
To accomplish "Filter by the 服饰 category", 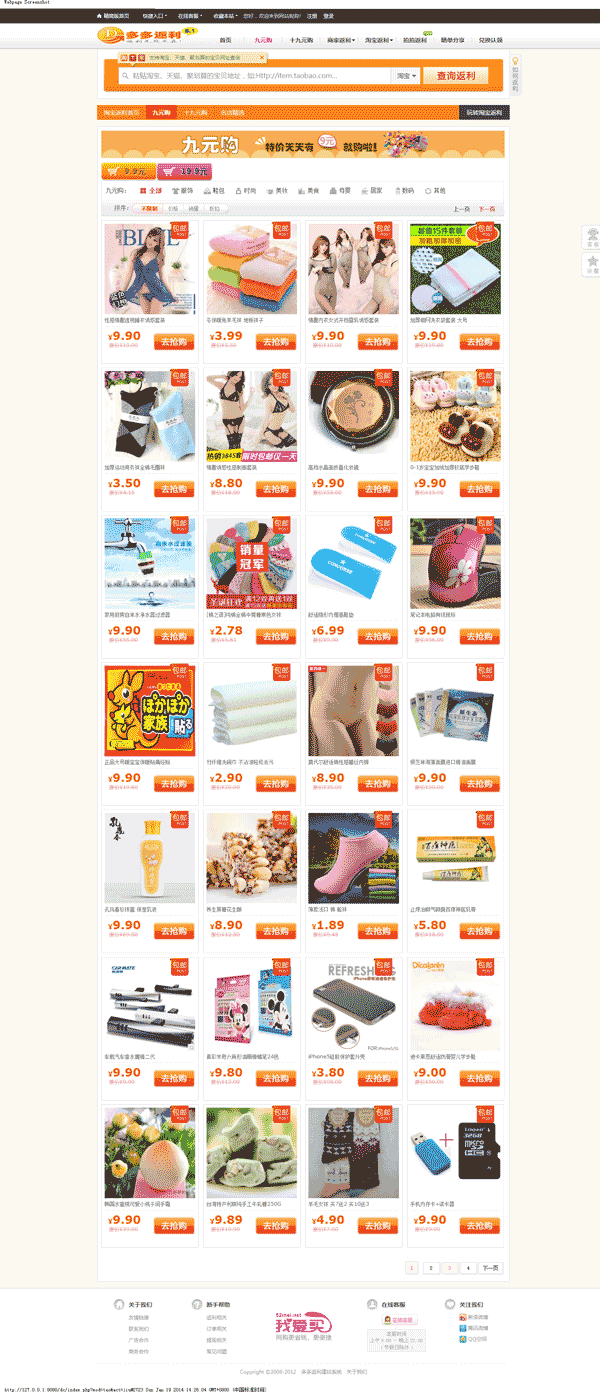I will pyautogui.click(x=184, y=190).
